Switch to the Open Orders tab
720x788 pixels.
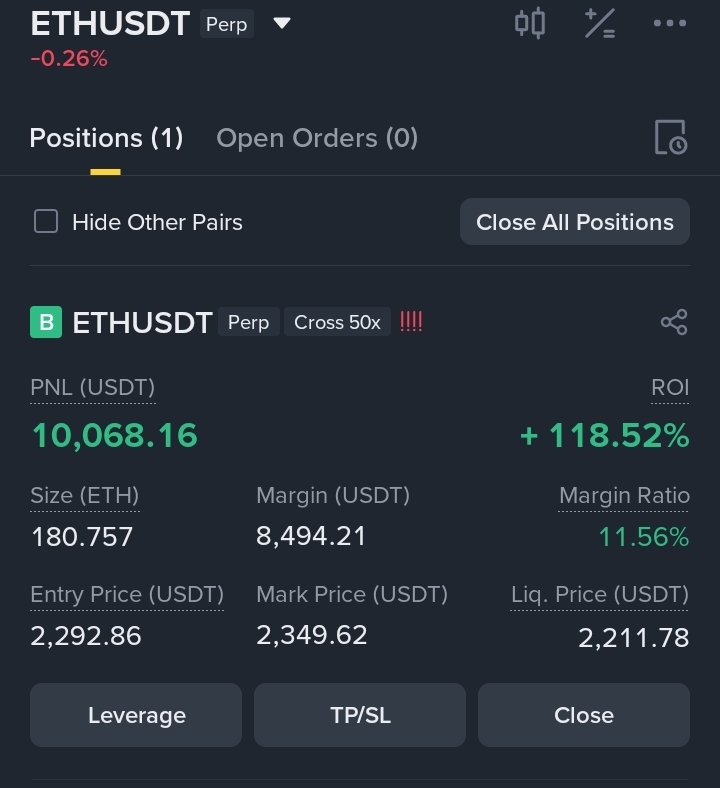[x=317, y=138]
